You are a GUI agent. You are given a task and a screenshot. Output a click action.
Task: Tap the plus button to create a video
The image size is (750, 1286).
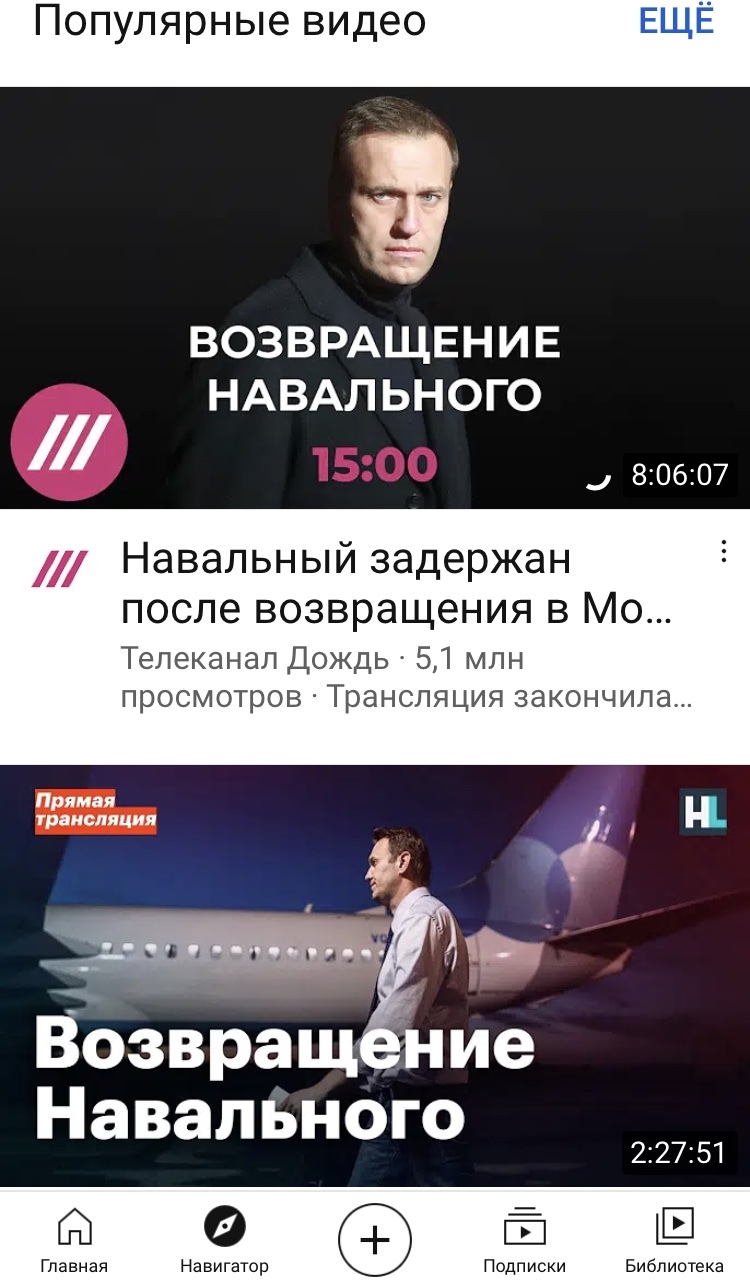[x=375, y=1241]
